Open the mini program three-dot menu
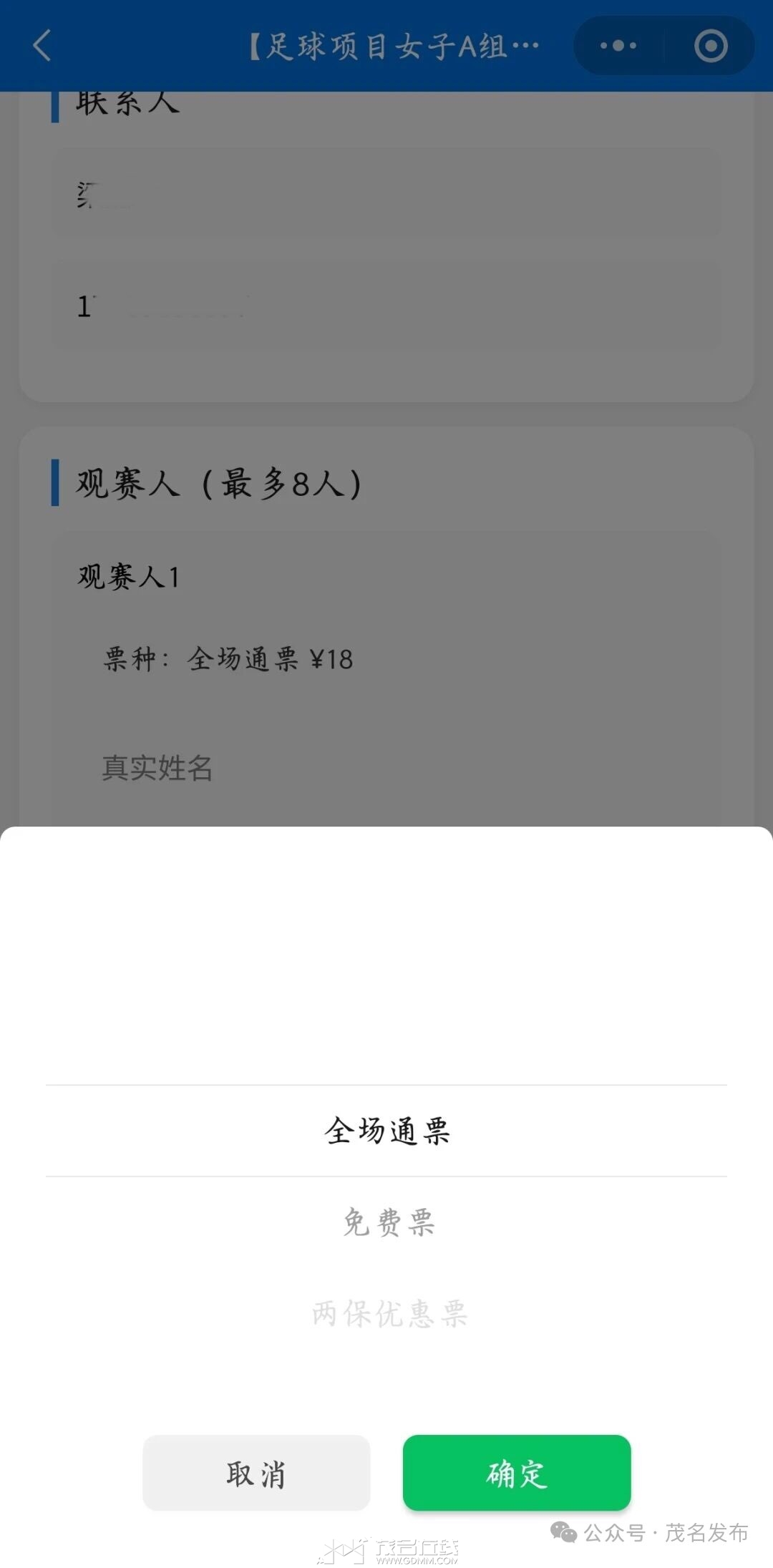This screenshot has width=773, height=1568. [618, 46]
